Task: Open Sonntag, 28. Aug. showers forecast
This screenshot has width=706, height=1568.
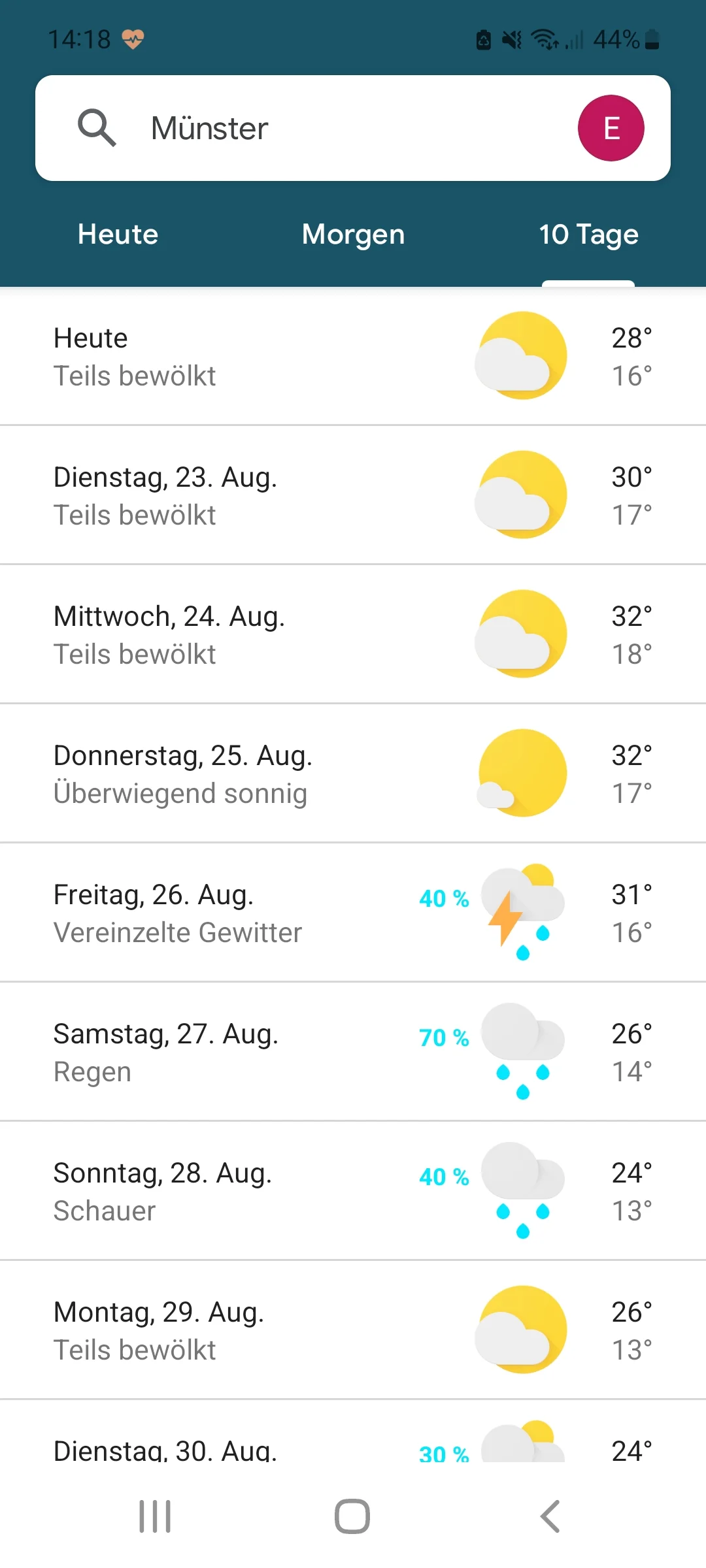Action: 353,1191
